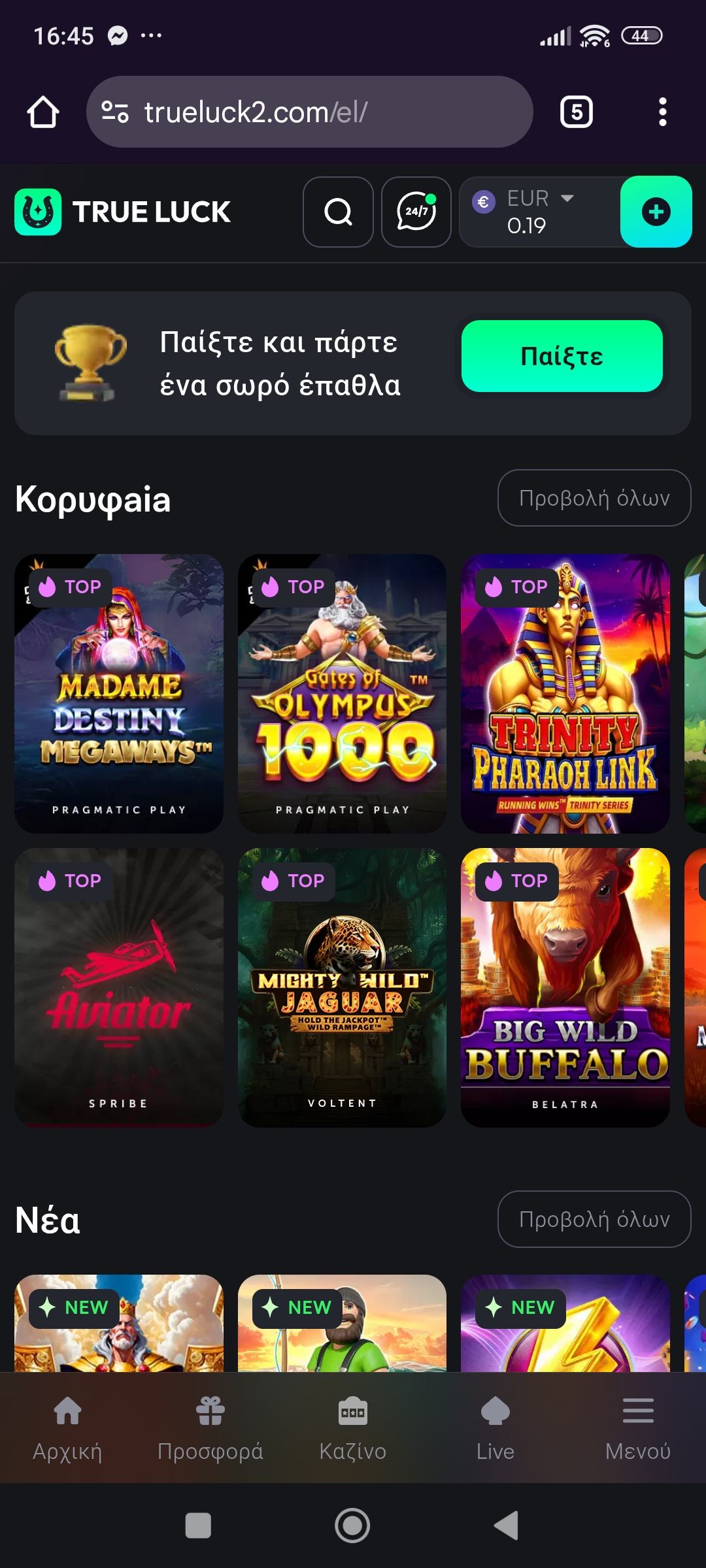The width and height of the screenshot is (706, 1568).
Task: Launch Mighty Wild Jaguar slot
Action: click(x=342, y=987)
